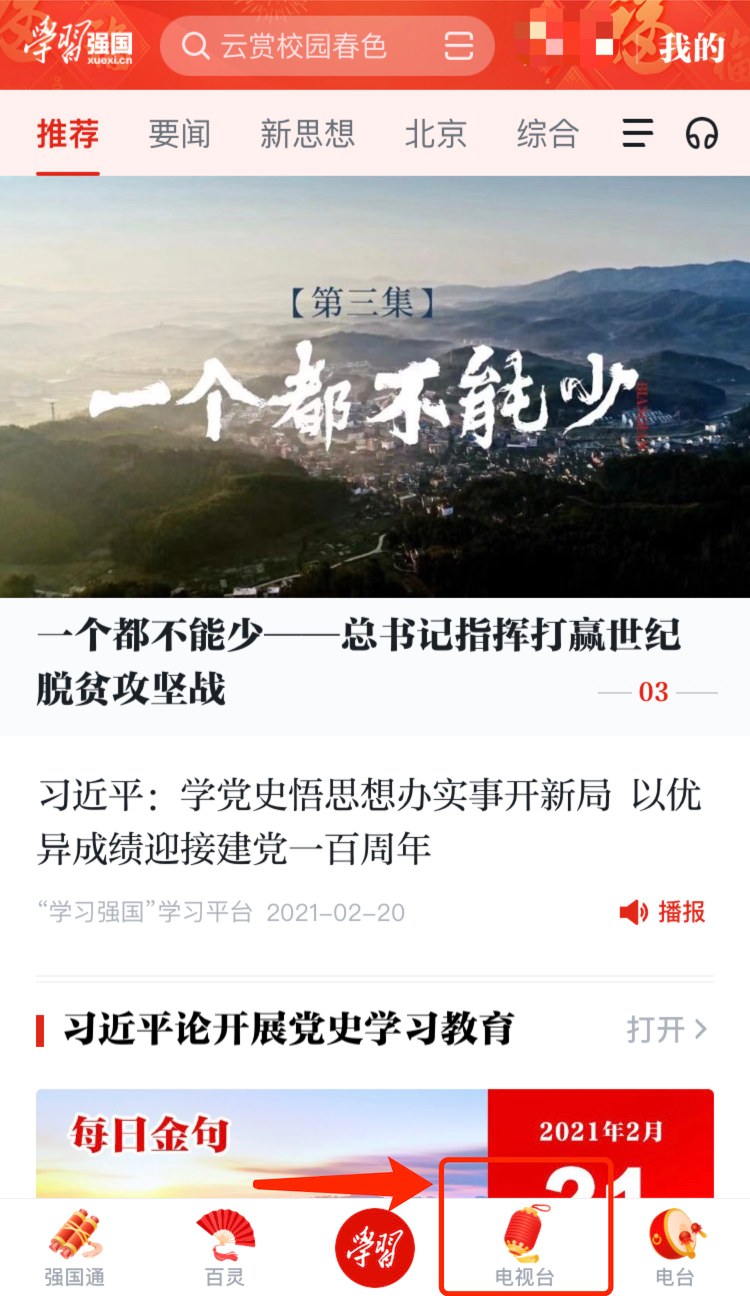
Task: Select the 北京 tab
Action: [x=435, y=134]
